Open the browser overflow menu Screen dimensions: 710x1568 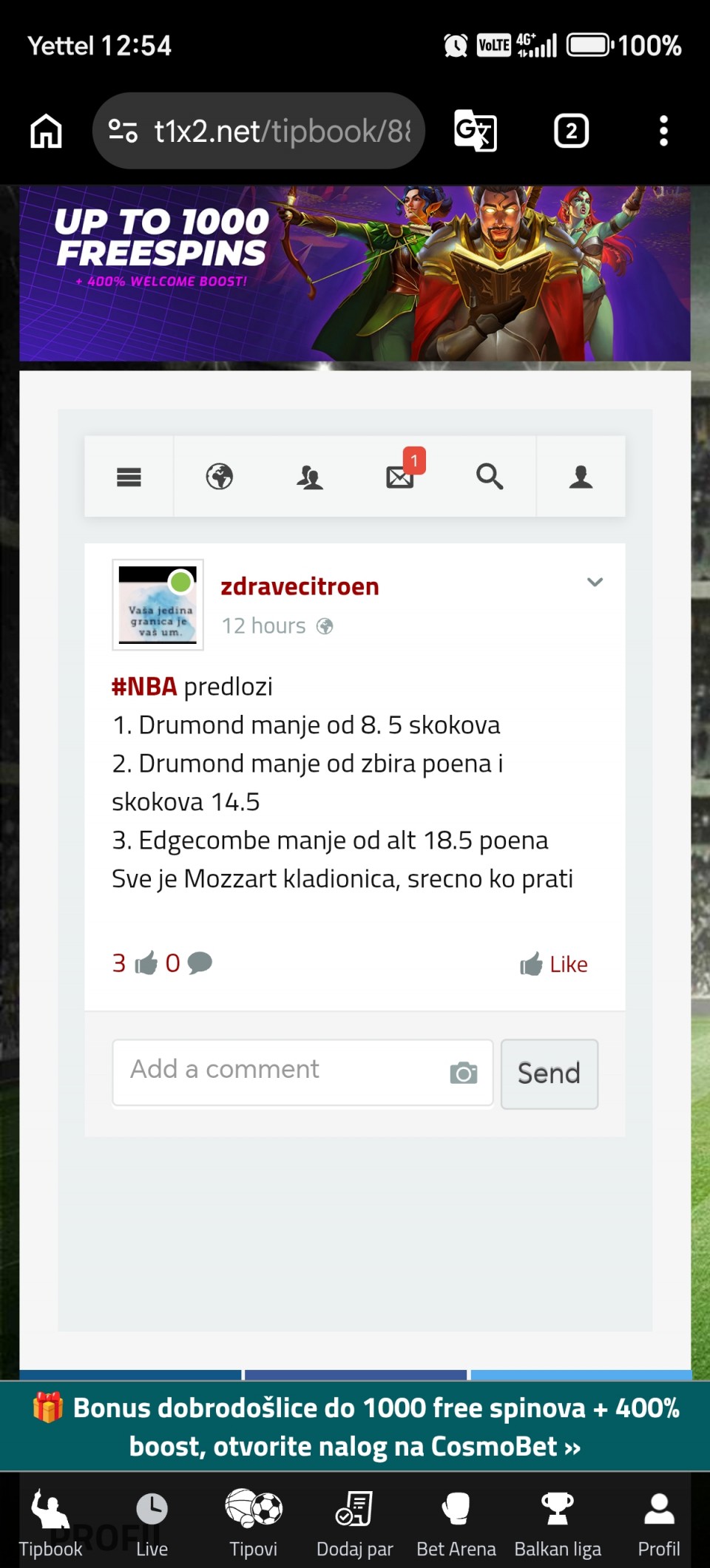(663, 132)
